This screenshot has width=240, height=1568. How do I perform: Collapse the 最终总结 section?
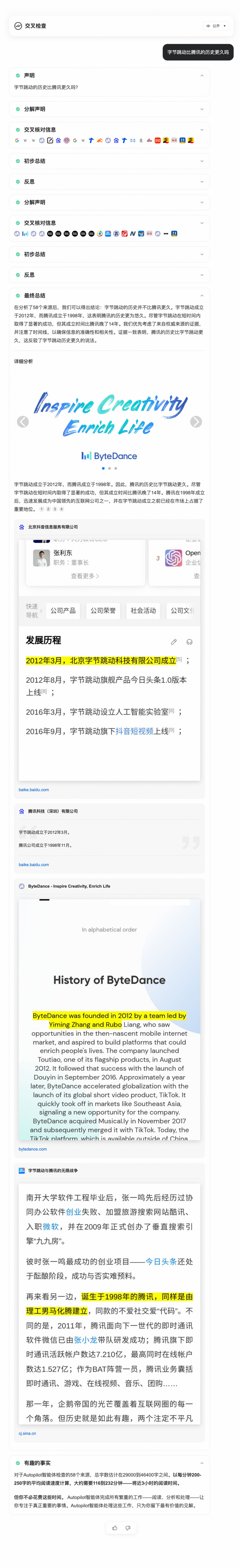pyautogui.click(x=202, y=295)
